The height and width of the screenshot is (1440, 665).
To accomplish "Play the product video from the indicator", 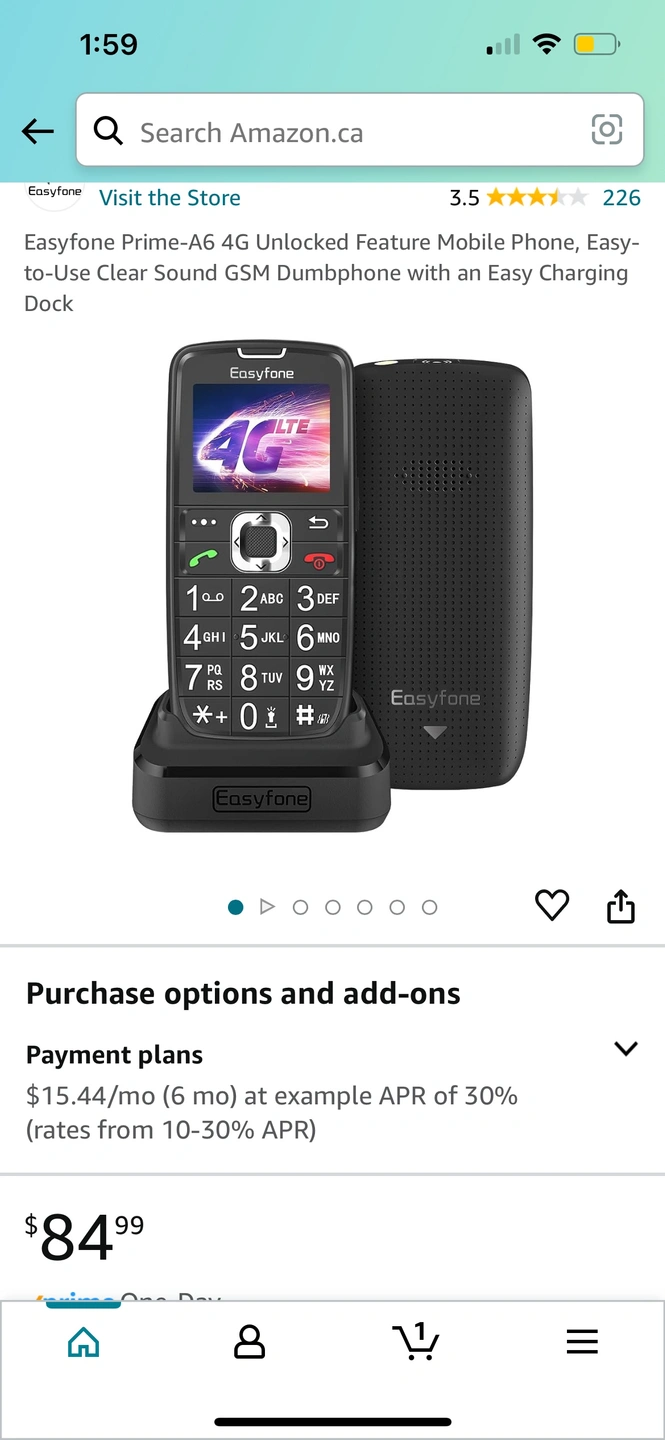I will (x=267, y=907).
